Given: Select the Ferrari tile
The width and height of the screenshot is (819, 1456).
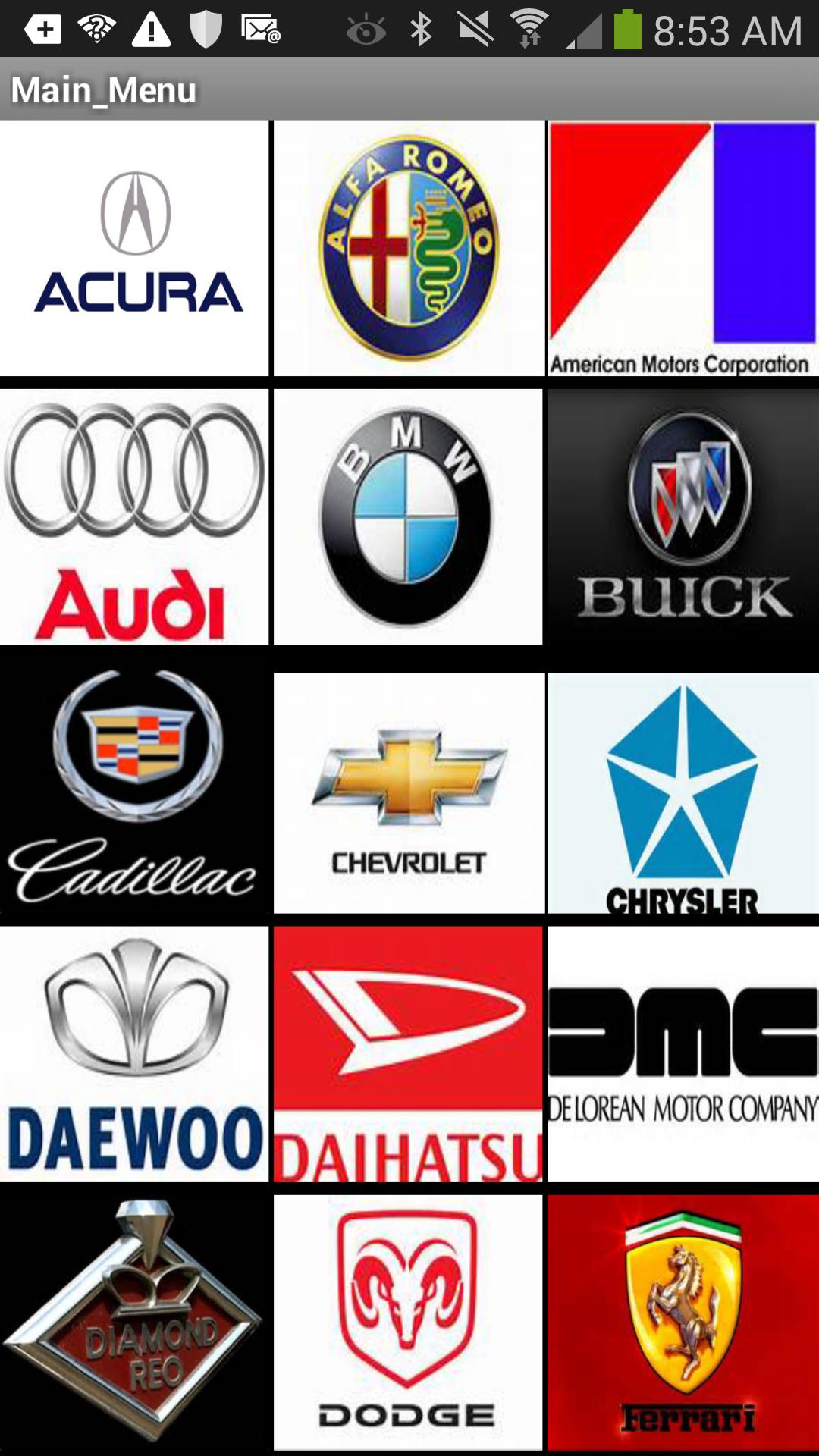Looking at the screenshot, I should tap(682, 1323).
